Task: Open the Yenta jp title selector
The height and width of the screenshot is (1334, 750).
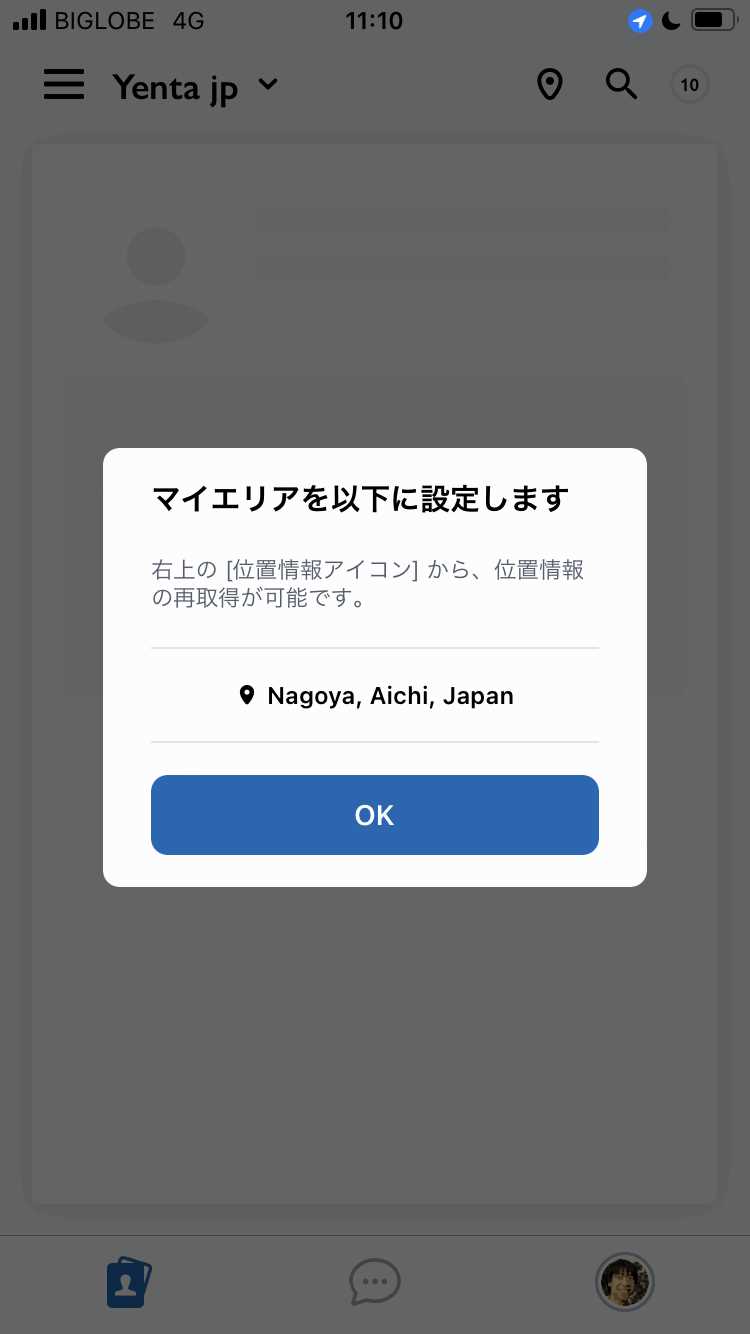Action: (x=175, y=87)
